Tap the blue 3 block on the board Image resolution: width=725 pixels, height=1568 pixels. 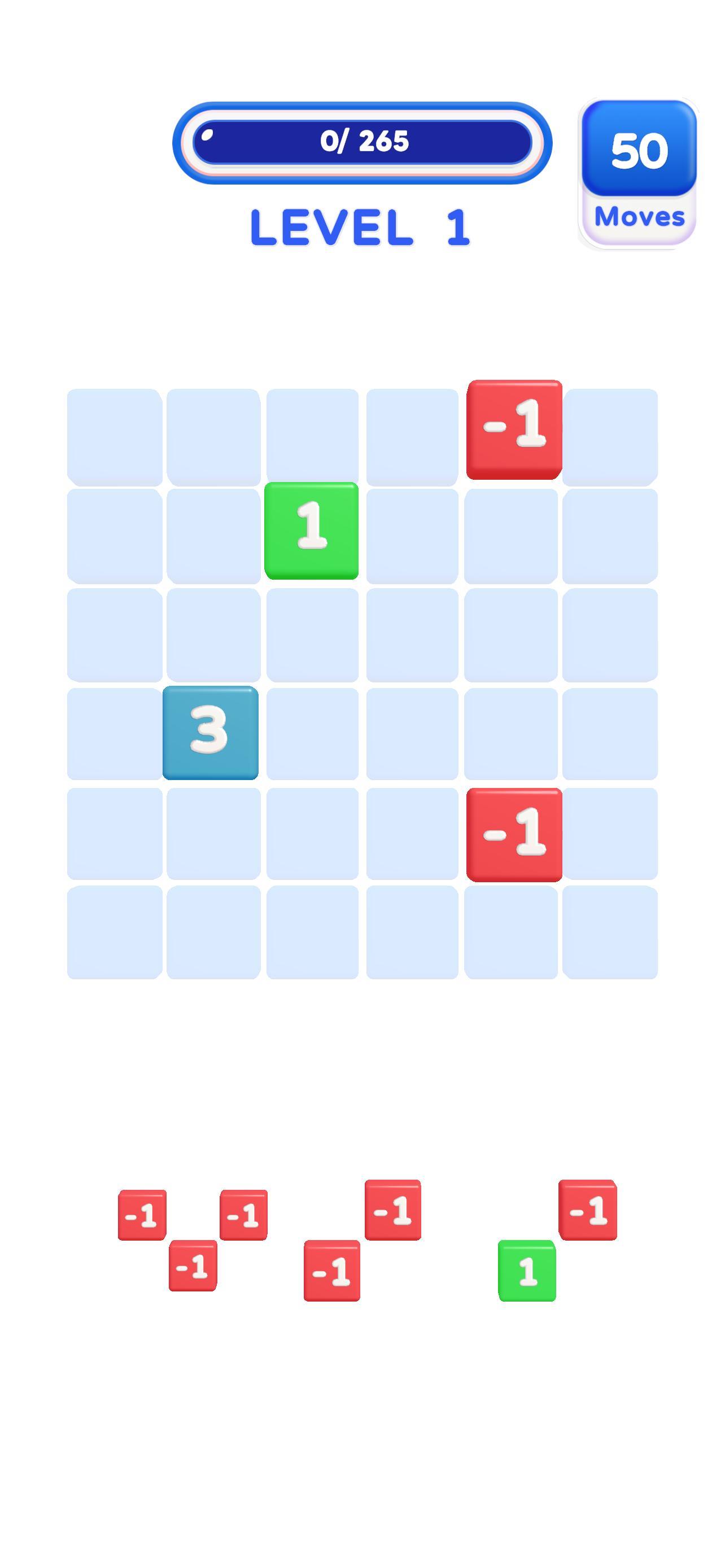click(211, 732)
